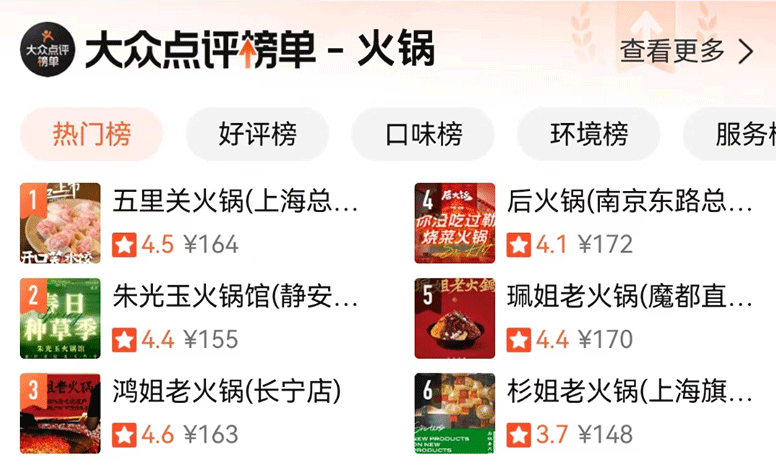The image size is (776, 476).
Task: Open 朱光玉火锅馆 restaurant entry
Action: pos(235,298)
